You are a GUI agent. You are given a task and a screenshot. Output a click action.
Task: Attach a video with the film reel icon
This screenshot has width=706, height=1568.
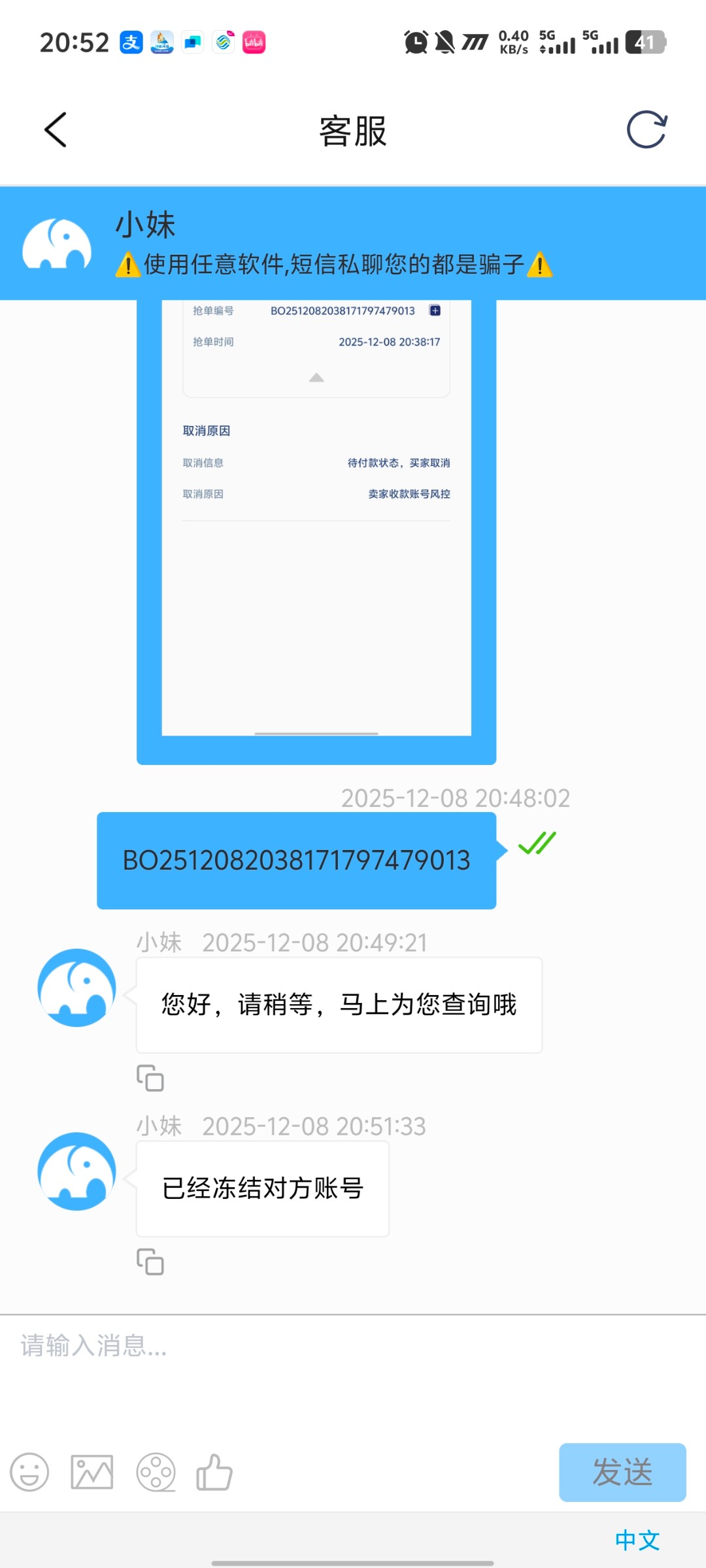(156, 1473)
